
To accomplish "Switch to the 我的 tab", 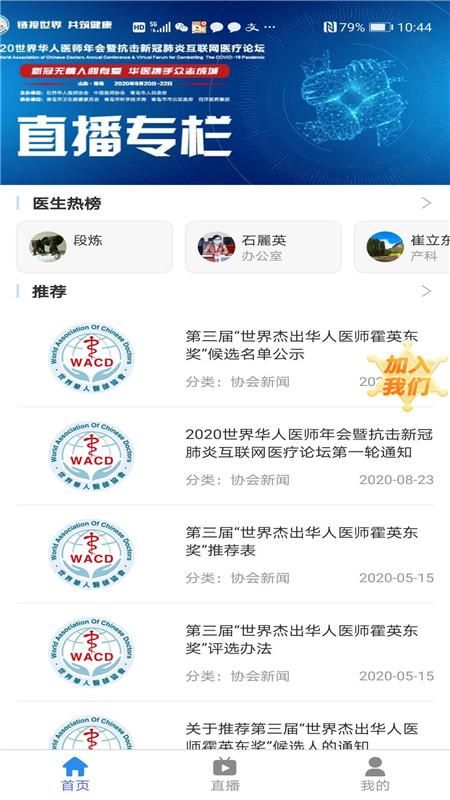I will click(375, 774).
